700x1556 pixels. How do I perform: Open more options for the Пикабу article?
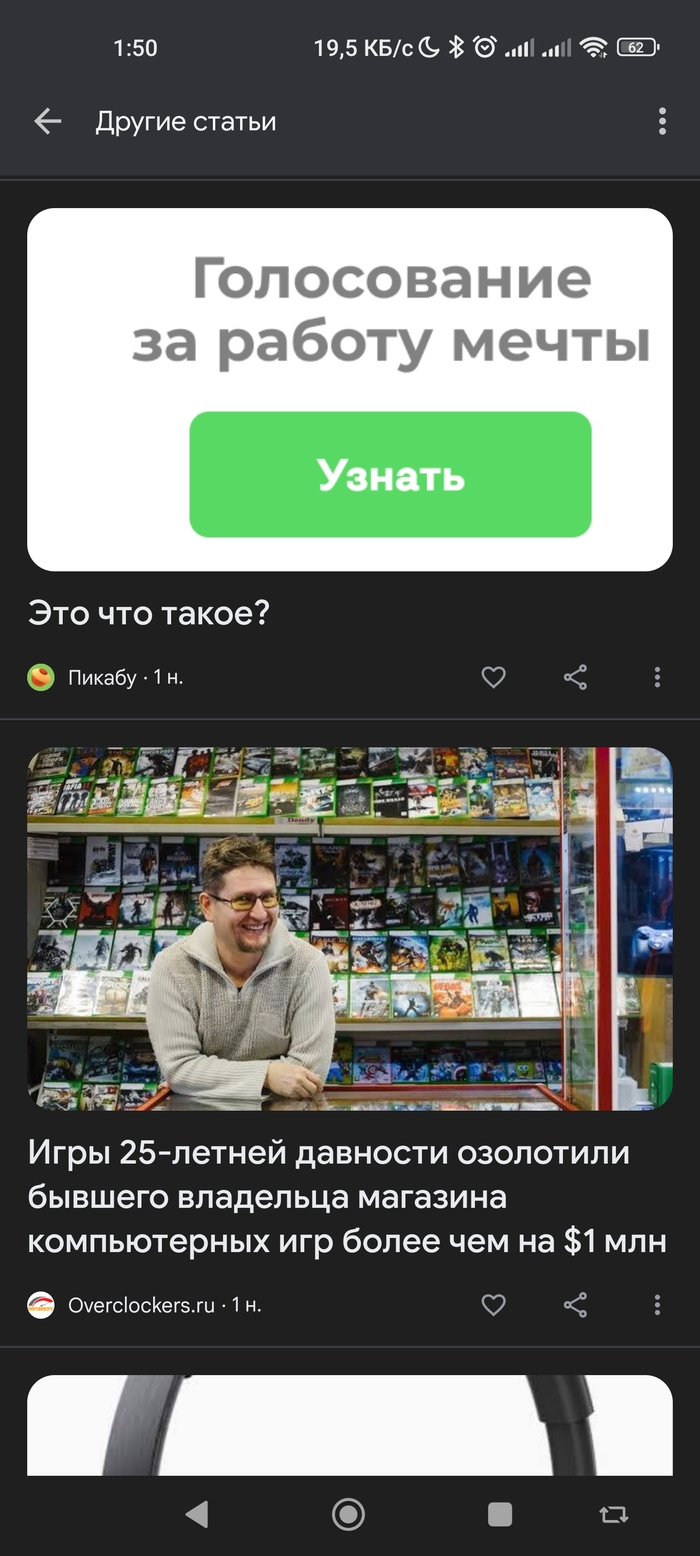[x=657, y=677]
